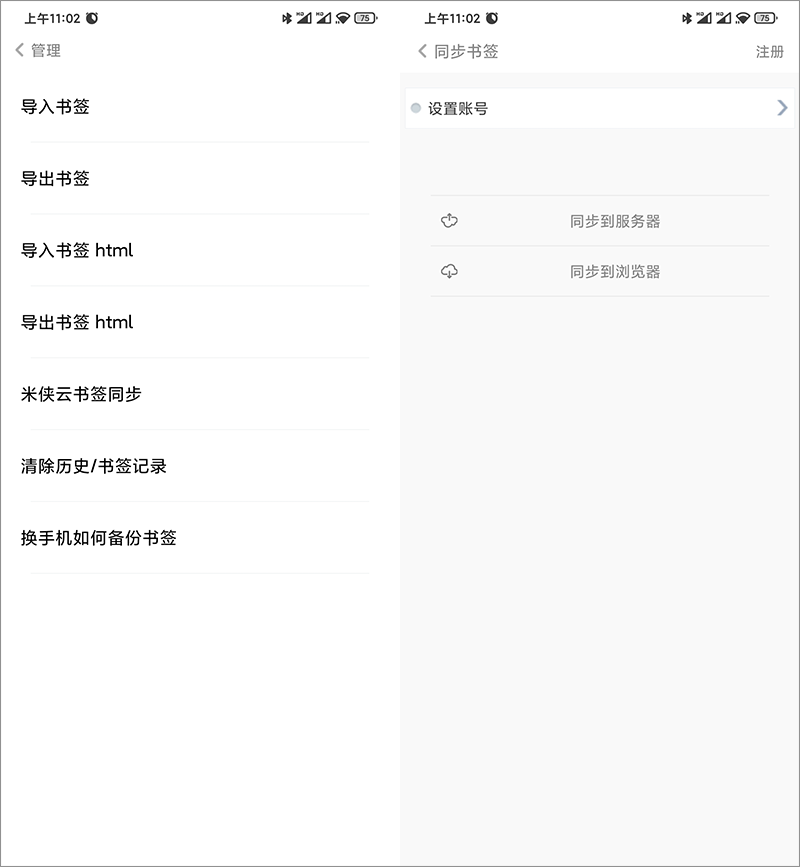
Task: Open 导出书签 html
Action: [x=77, y=323]
